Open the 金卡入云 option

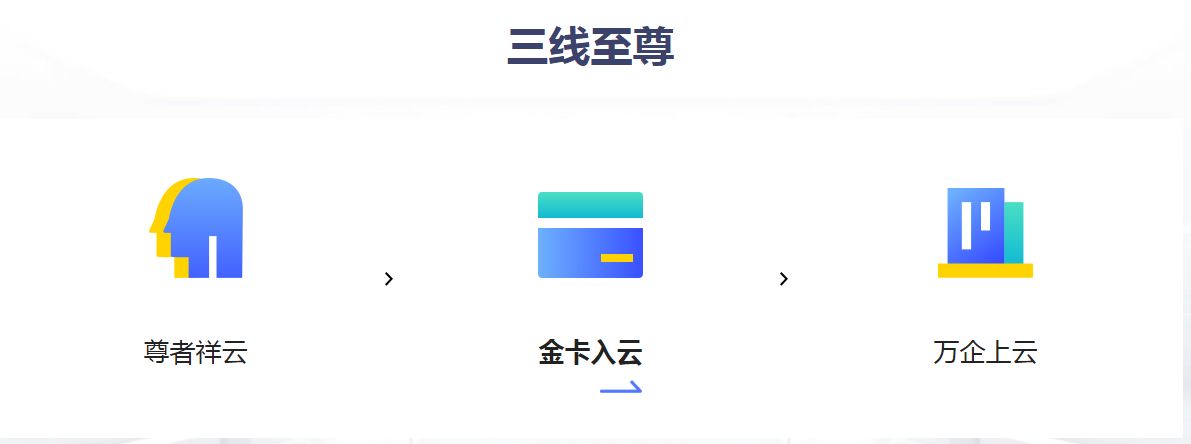click(x=590, y=352)
